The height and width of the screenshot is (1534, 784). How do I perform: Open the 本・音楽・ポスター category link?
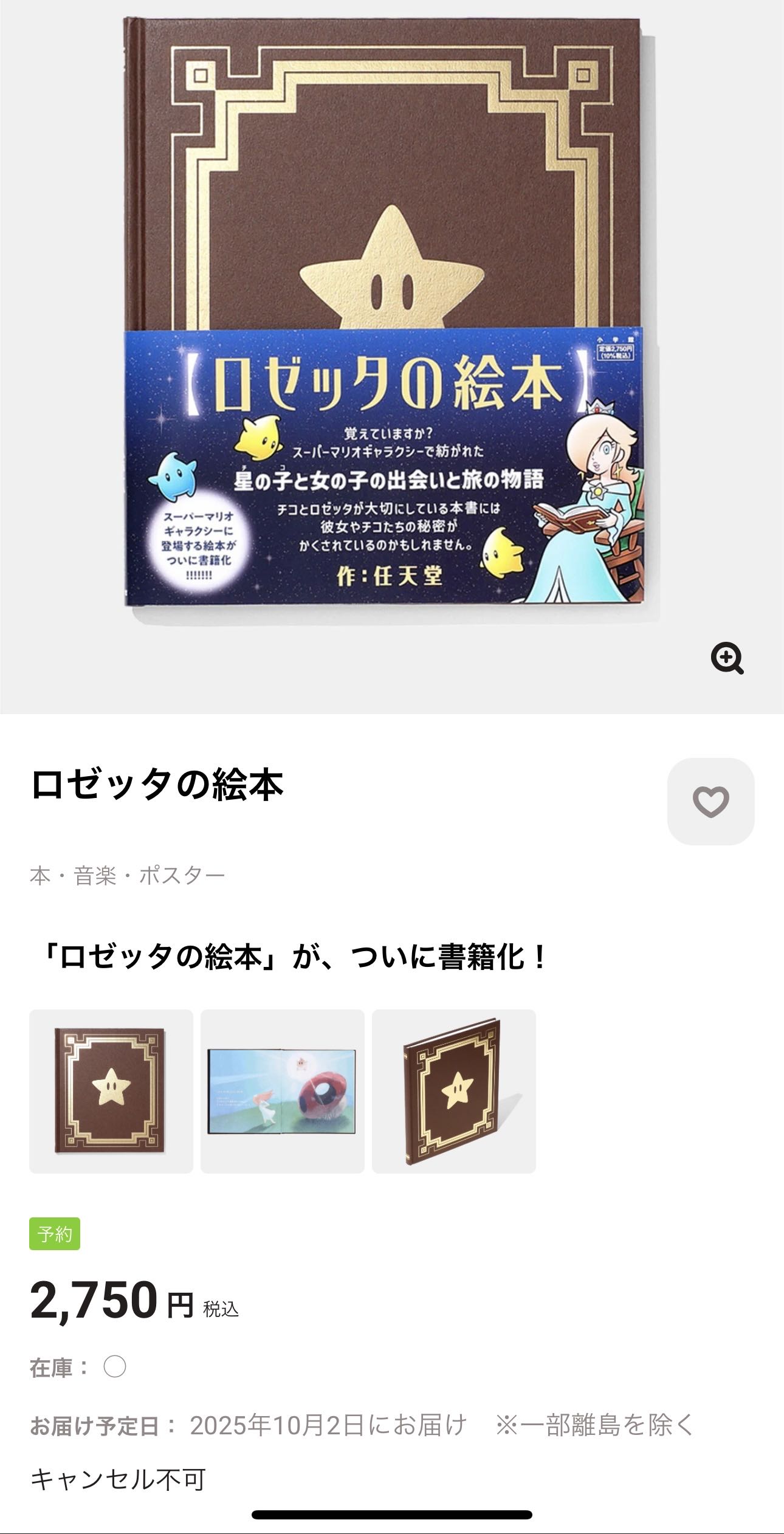(x=127, y=876)
